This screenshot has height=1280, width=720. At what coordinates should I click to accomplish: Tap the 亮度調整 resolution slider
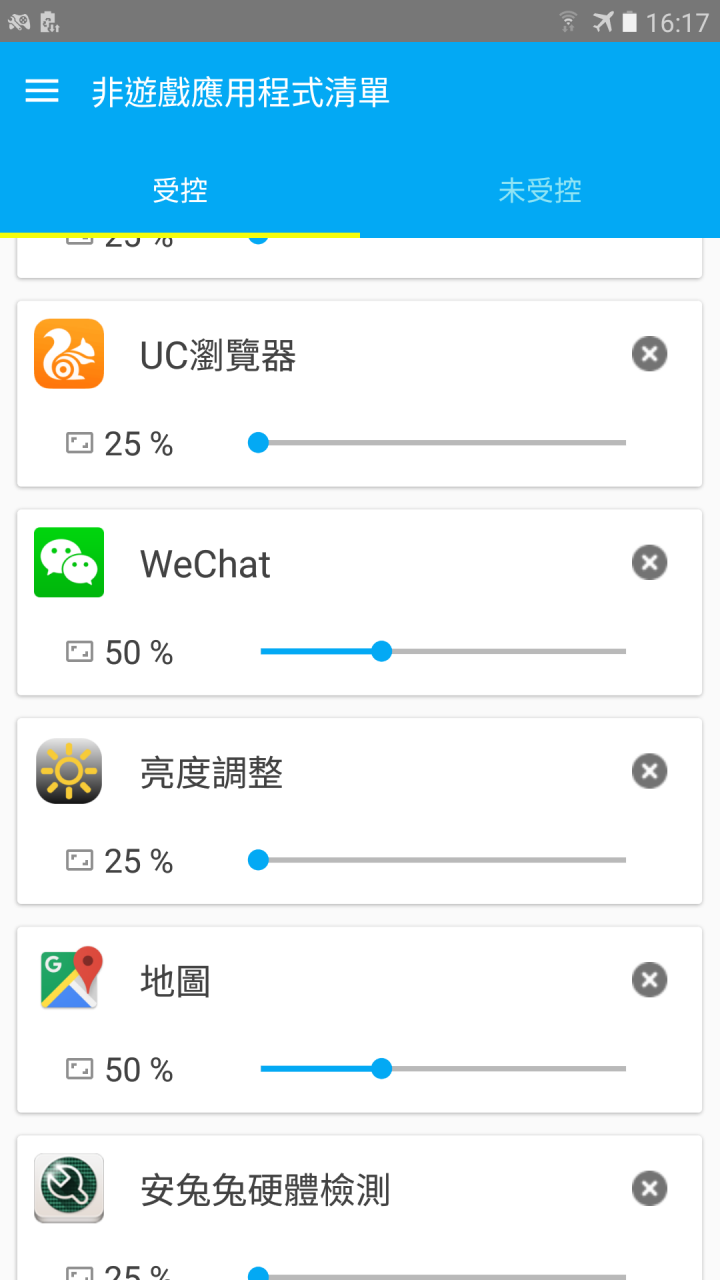click(x=442, y=859)
